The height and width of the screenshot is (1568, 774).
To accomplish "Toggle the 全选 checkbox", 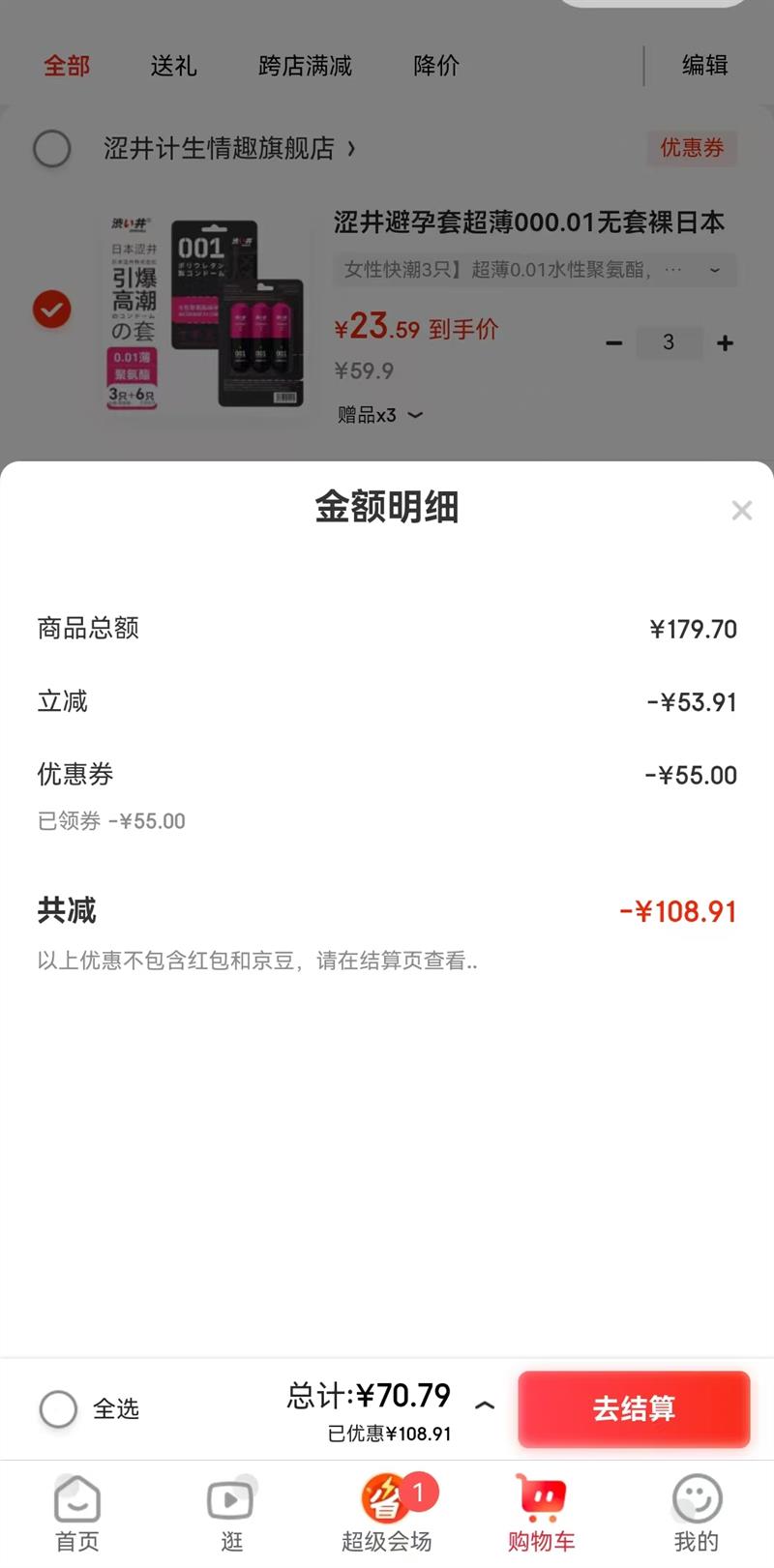I will 58,1408.
